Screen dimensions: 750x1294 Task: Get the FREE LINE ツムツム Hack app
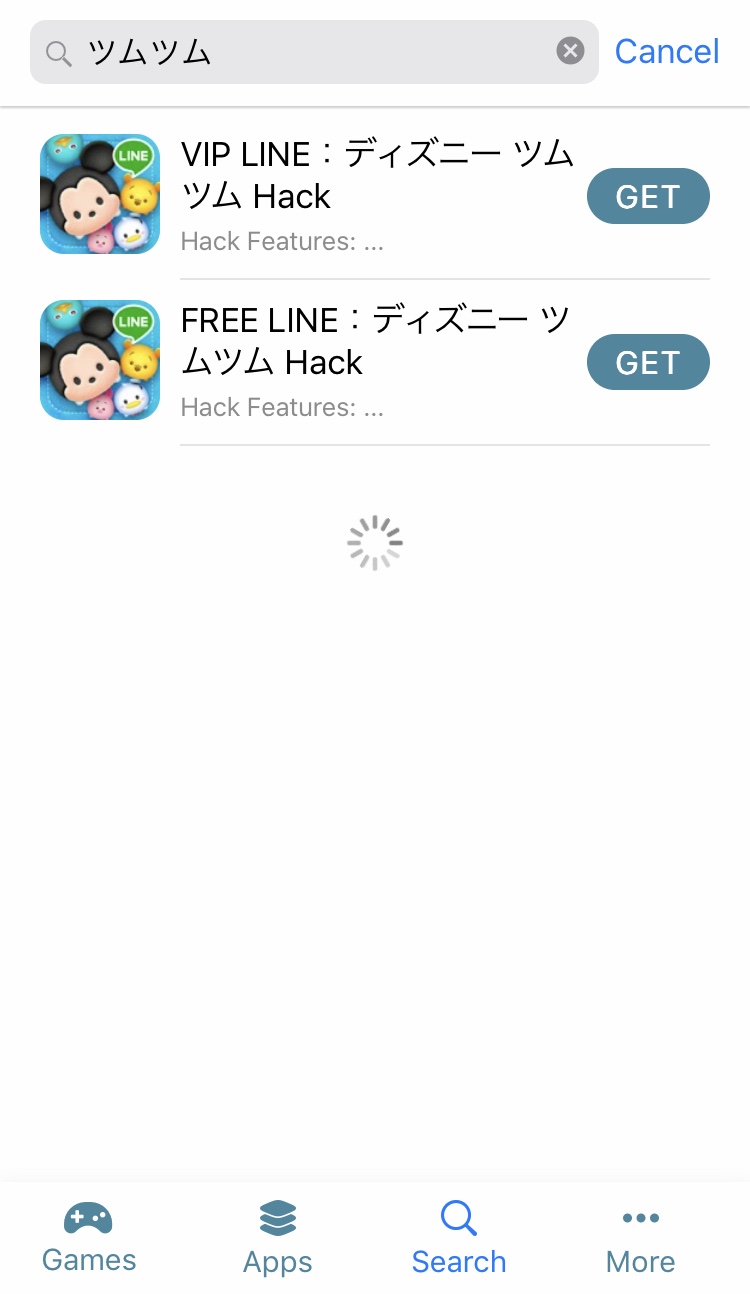click(647, 362)
